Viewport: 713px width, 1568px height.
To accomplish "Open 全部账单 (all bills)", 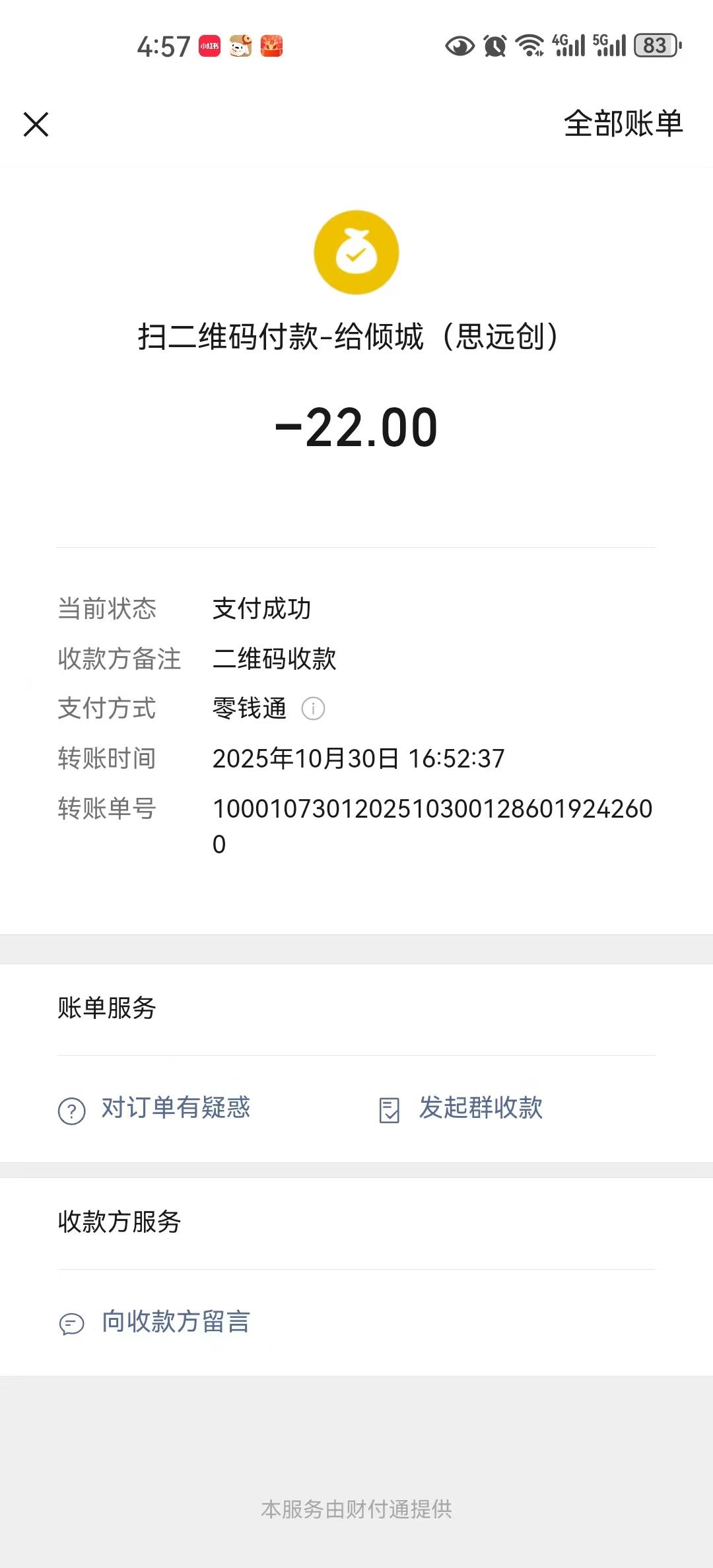I will pos(623,124).
